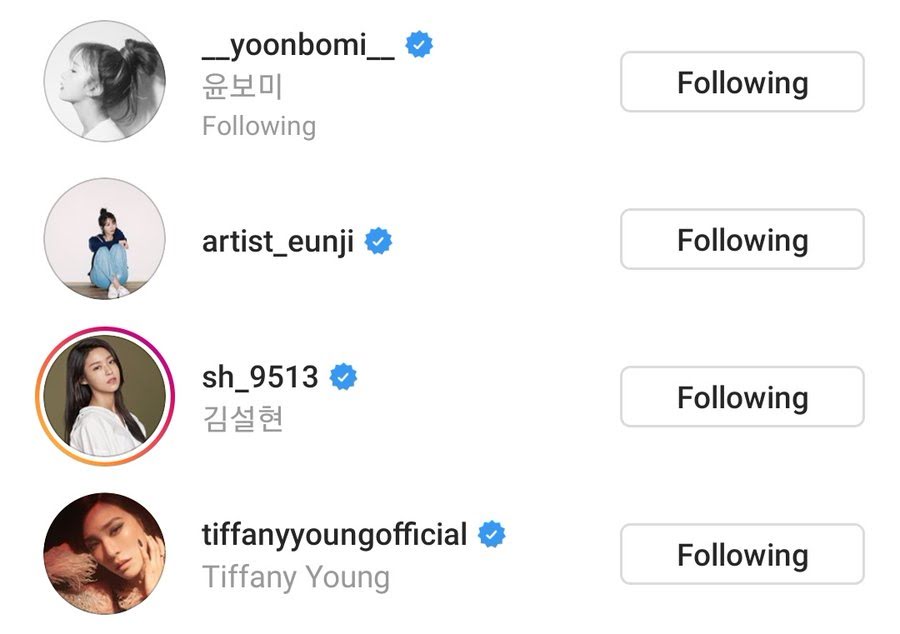This screenshot has height=634, width=900.
Task: Unfollow __yoonbomi__ via the Following button
Action: tap(742, 82)
